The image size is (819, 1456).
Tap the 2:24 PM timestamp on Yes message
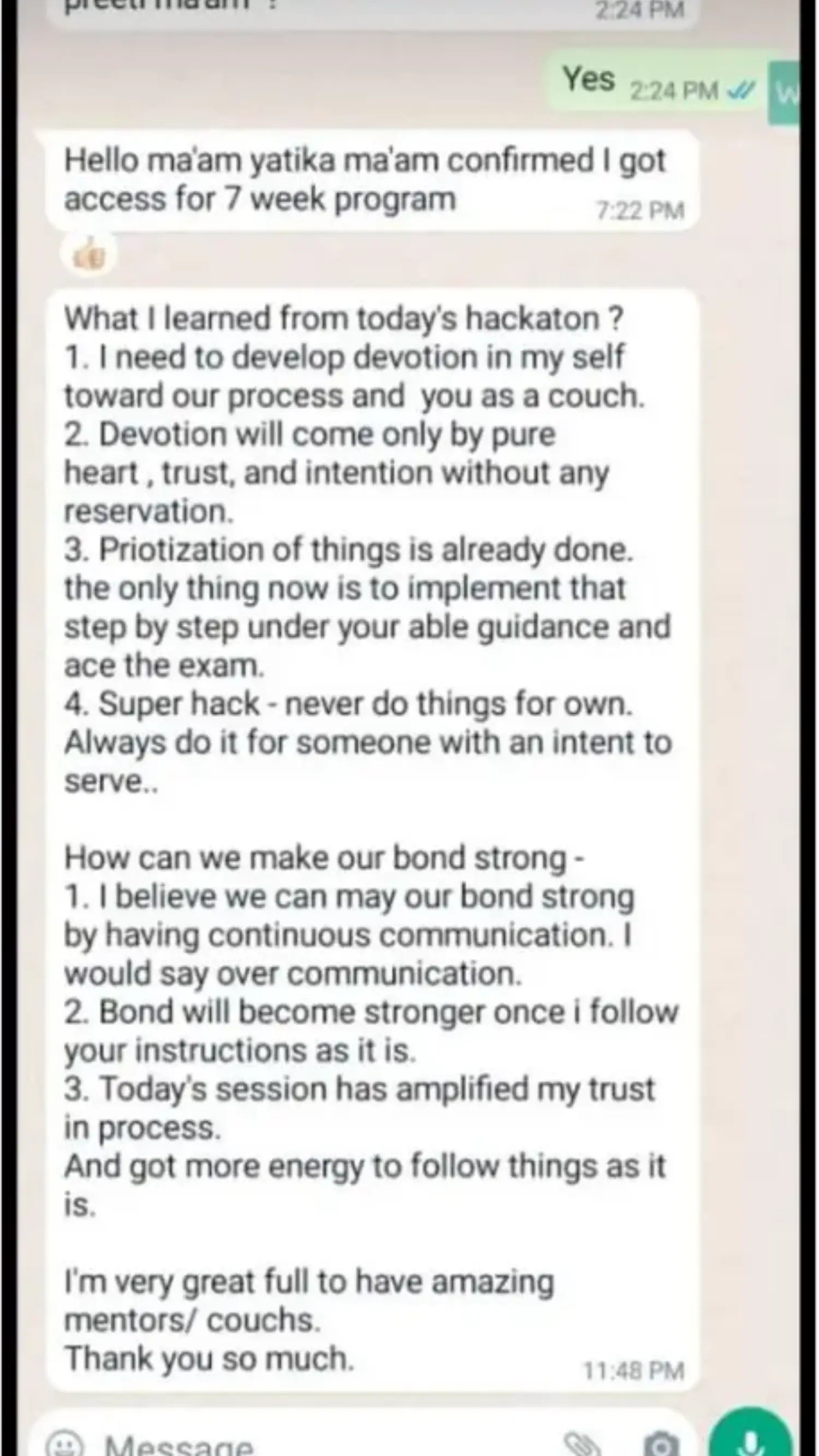pyautogui.click(x=674, y=91)
